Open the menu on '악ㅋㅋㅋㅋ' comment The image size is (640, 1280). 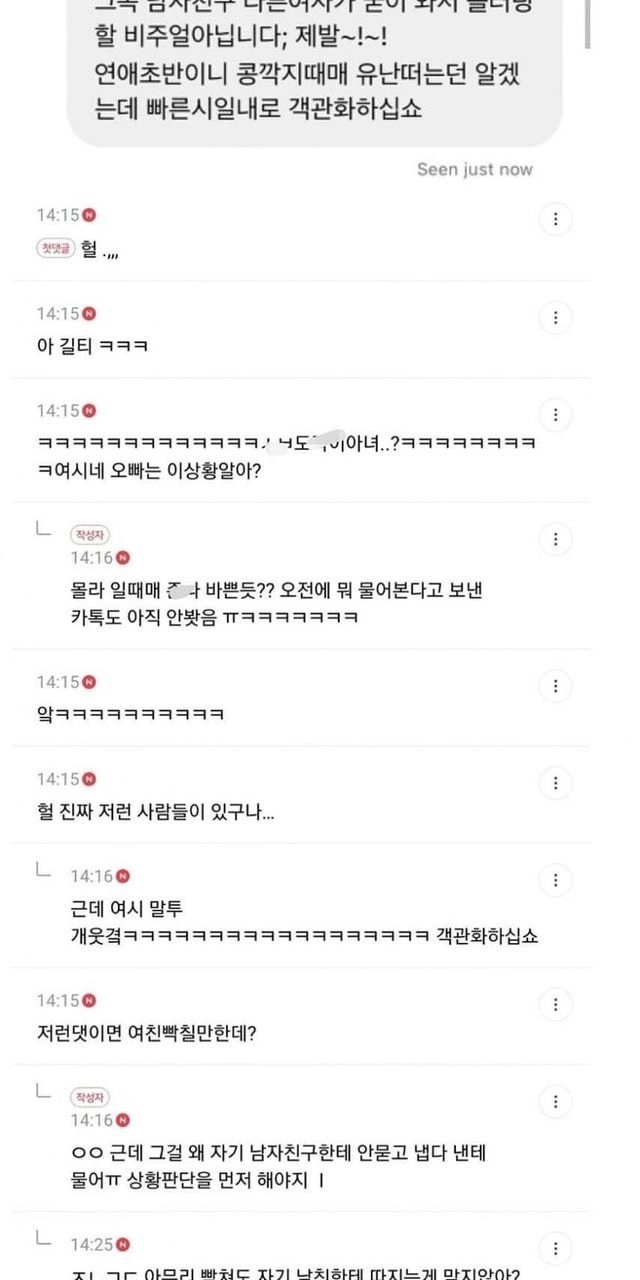[555, 687]
